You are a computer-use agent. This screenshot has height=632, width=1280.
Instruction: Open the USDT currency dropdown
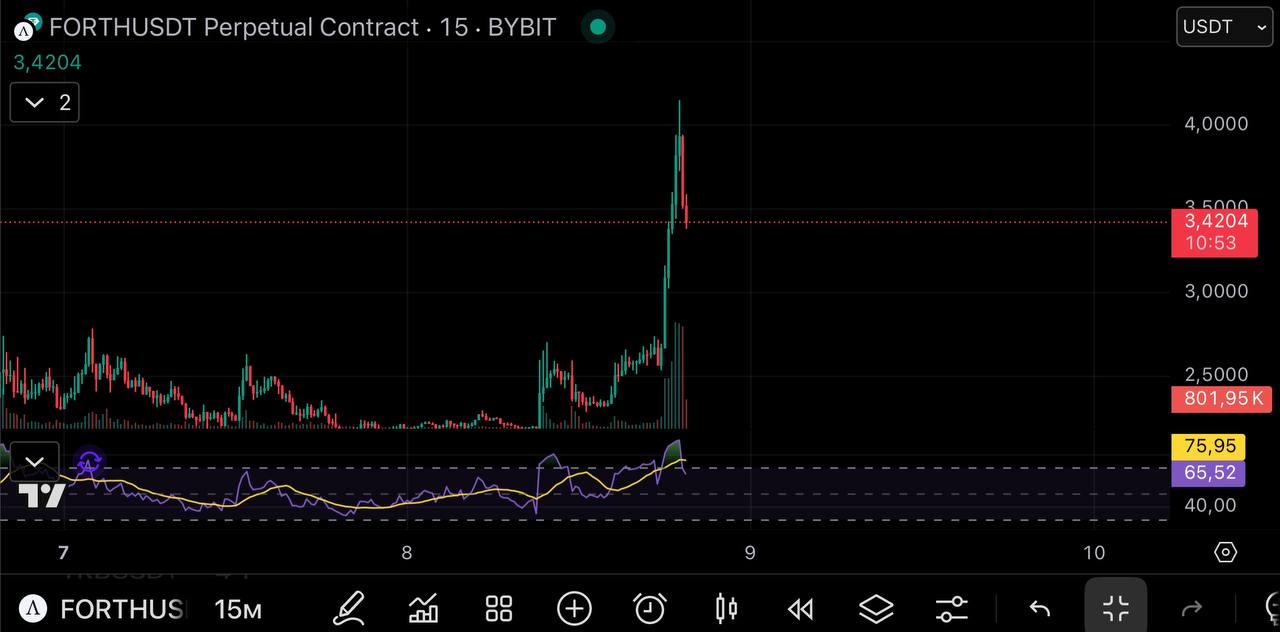pyautogui.click(x=1224, y=27)
